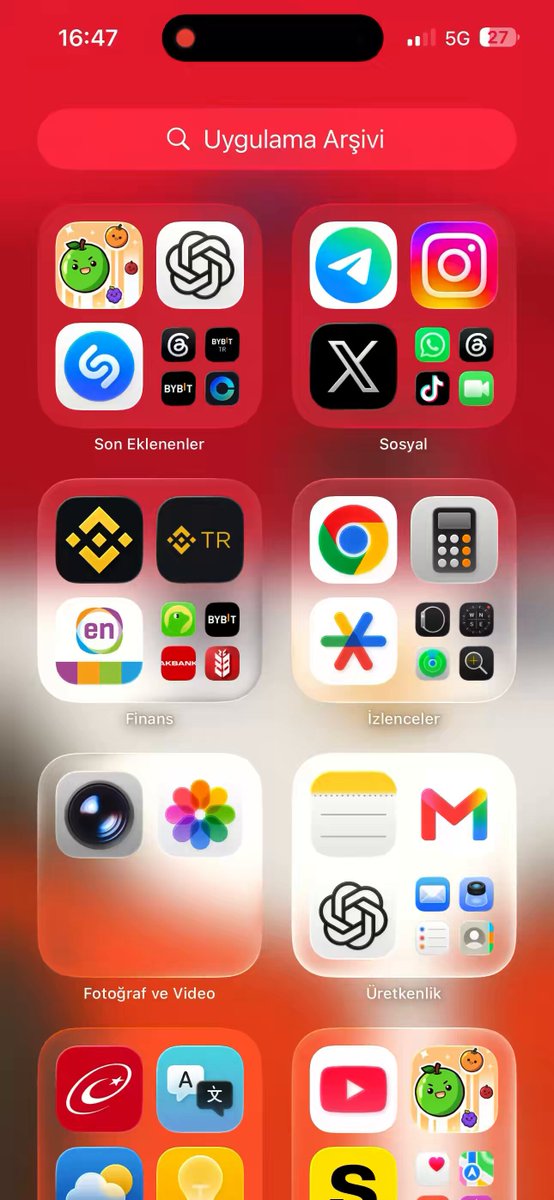The width and height of the screenshot is (554, 1200).
Task: Launch the YouTube app
Action: click(353, 1089)
